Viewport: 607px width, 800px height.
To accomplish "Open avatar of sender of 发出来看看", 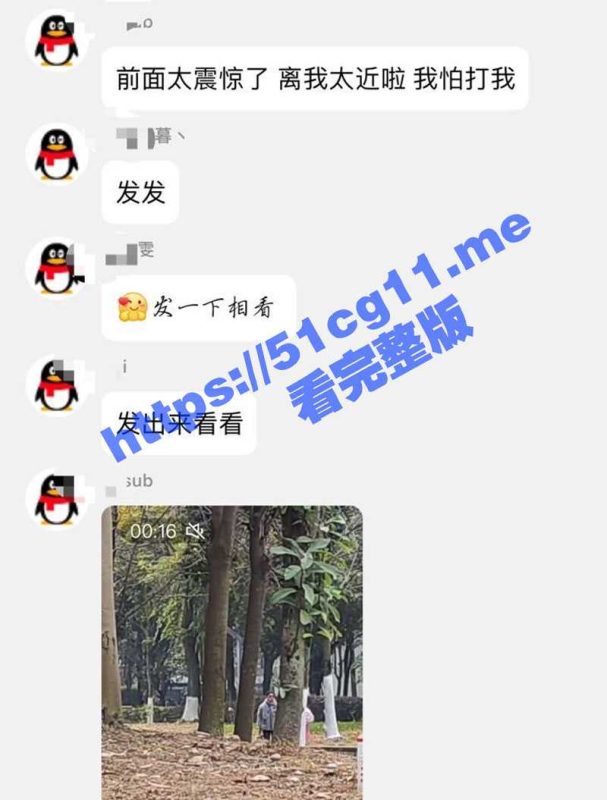I will tap(58, 386).
